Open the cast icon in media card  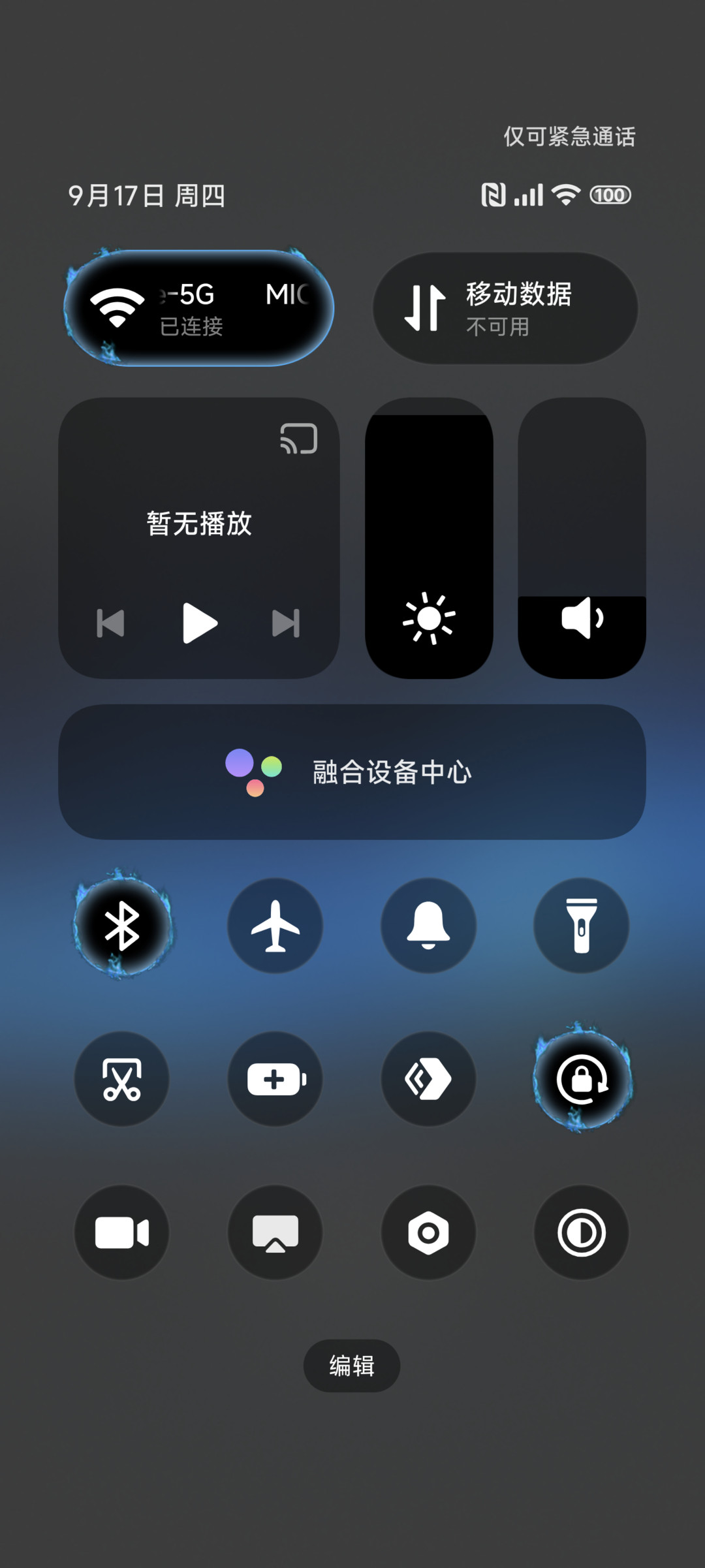[299, 438]
